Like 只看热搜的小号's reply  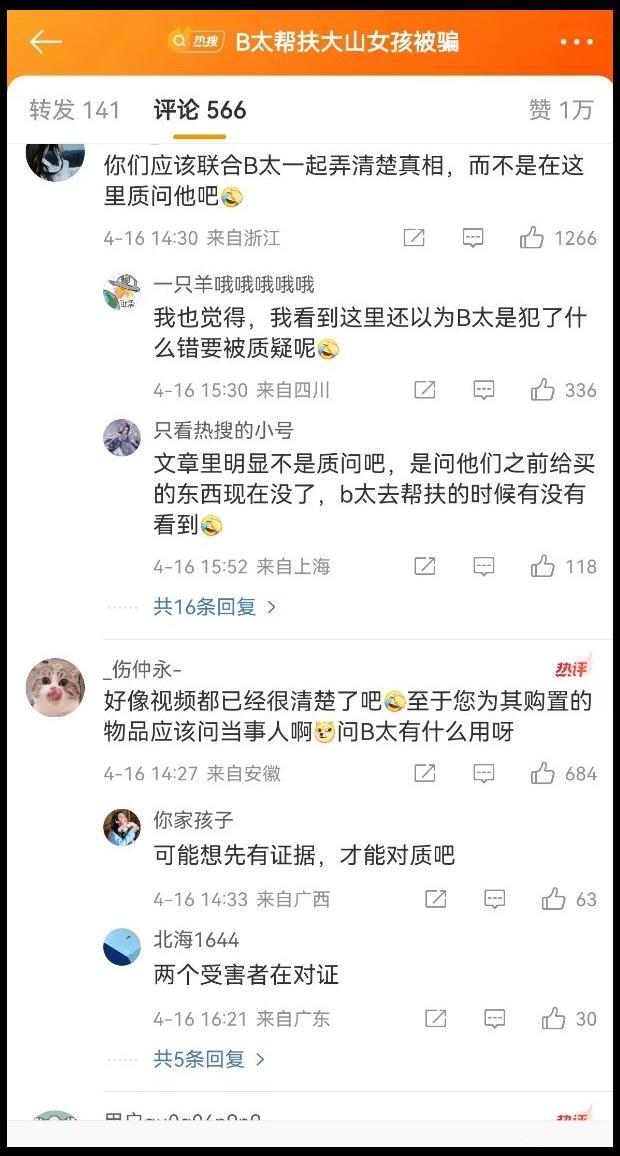coord(543,566)
